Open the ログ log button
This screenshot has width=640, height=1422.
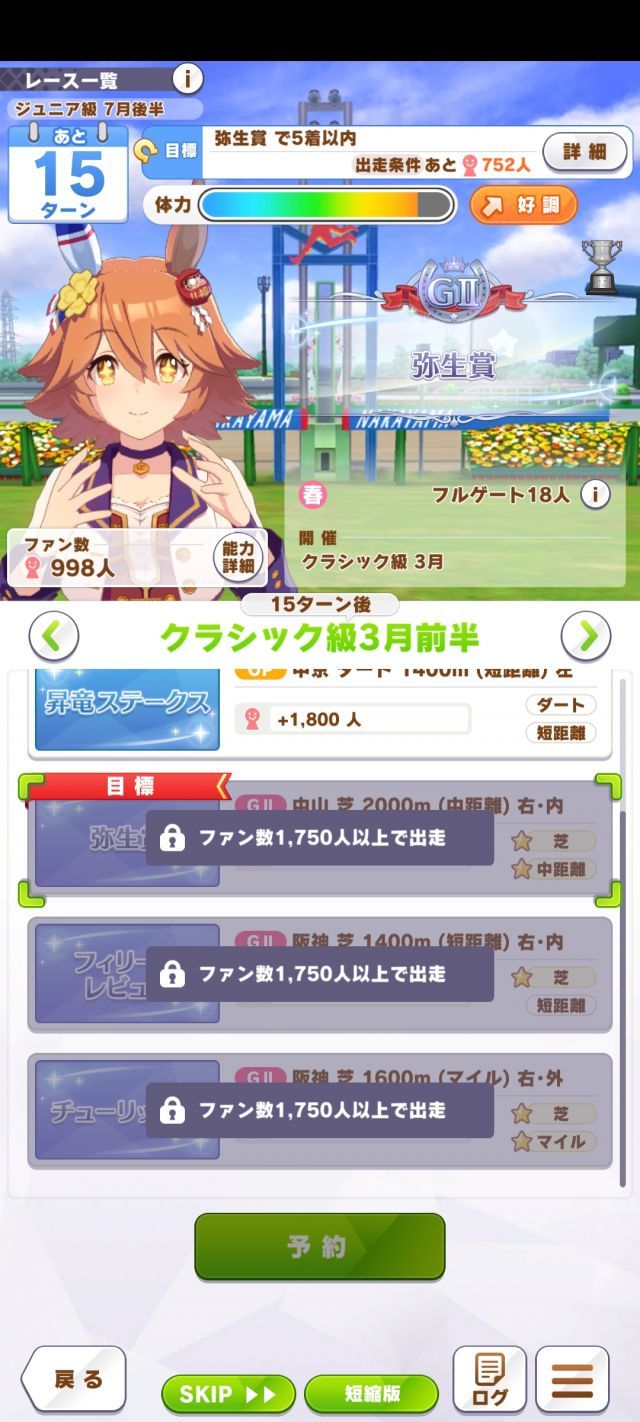click(x=490, y=1380)
